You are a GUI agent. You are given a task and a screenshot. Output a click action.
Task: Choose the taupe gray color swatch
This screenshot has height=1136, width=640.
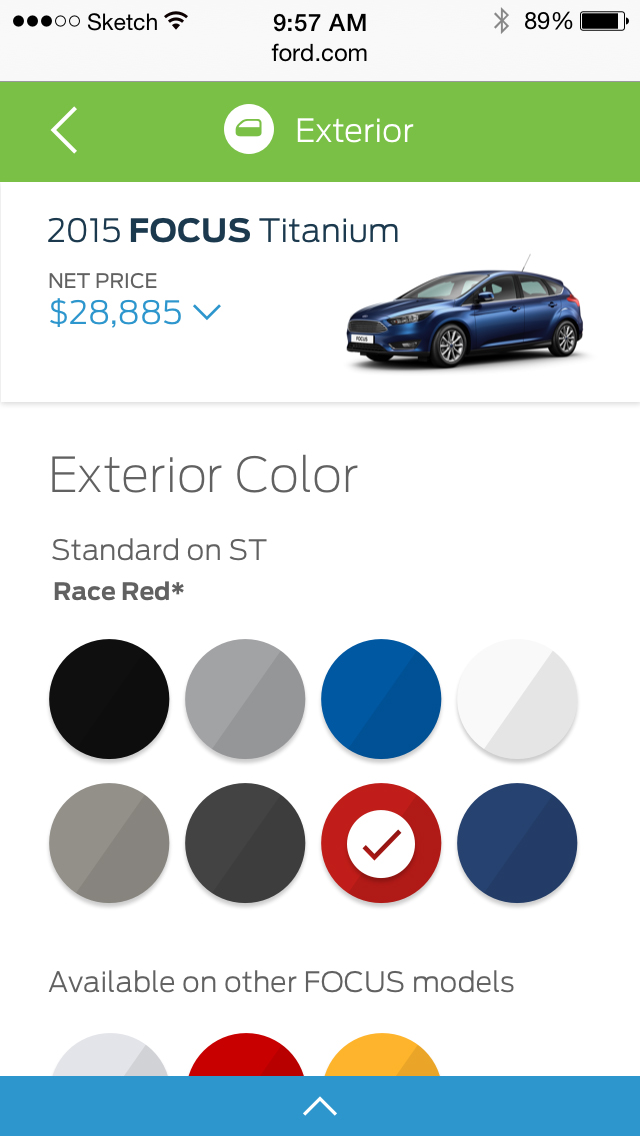pos(109,843)
